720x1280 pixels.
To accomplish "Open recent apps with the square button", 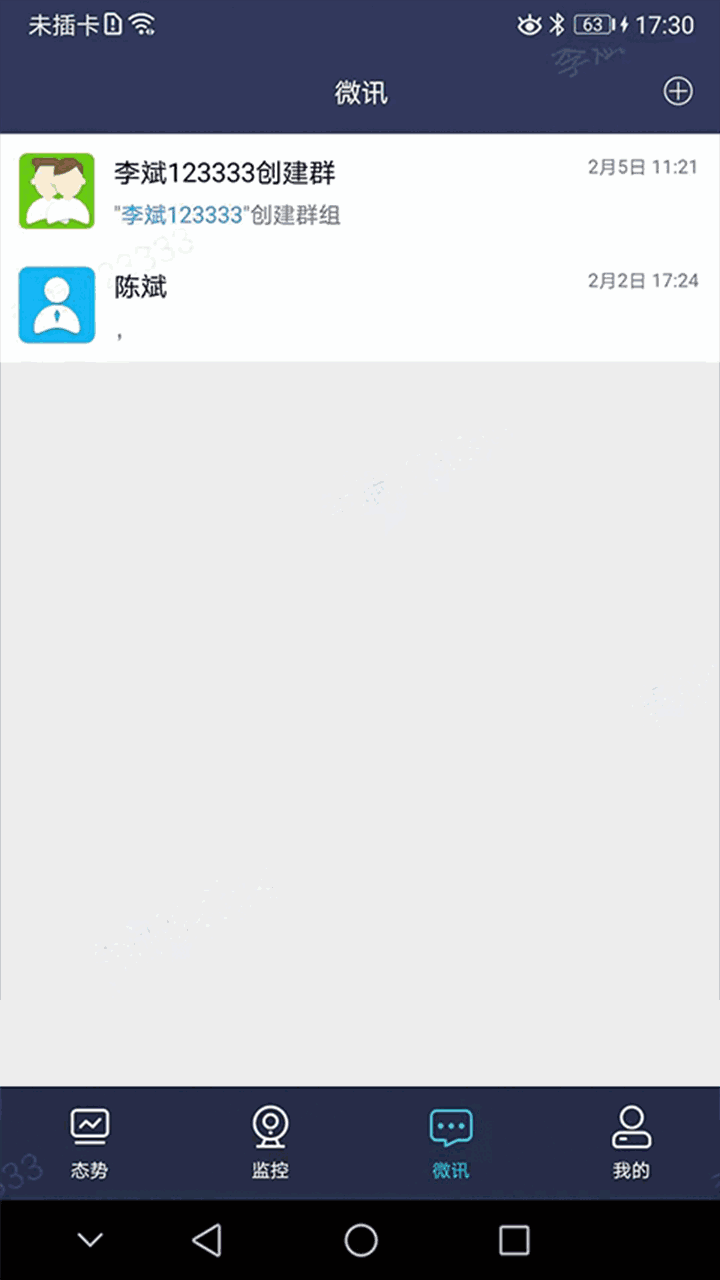I will pos(513,1239).
